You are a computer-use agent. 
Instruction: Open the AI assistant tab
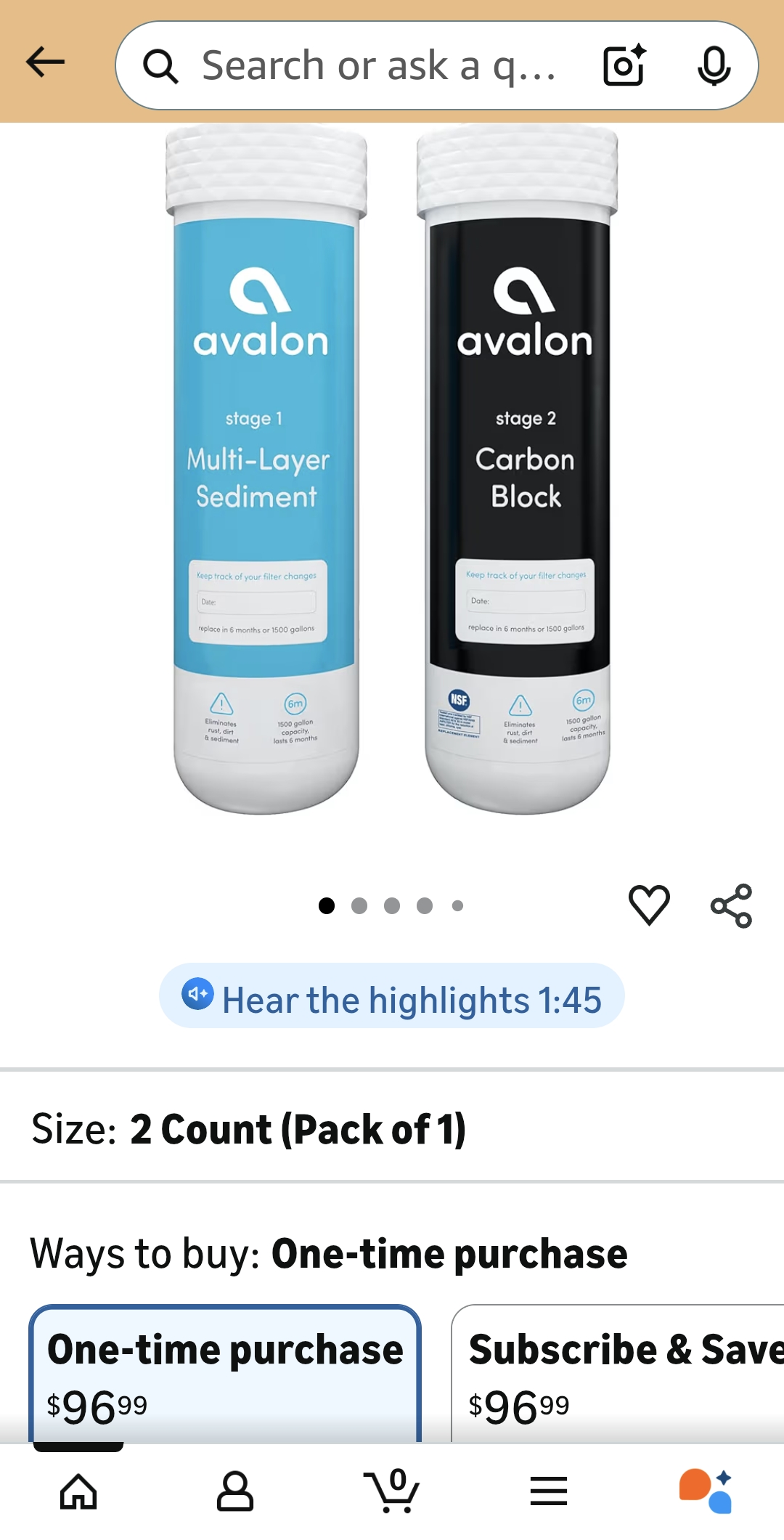coord(706,1491)
